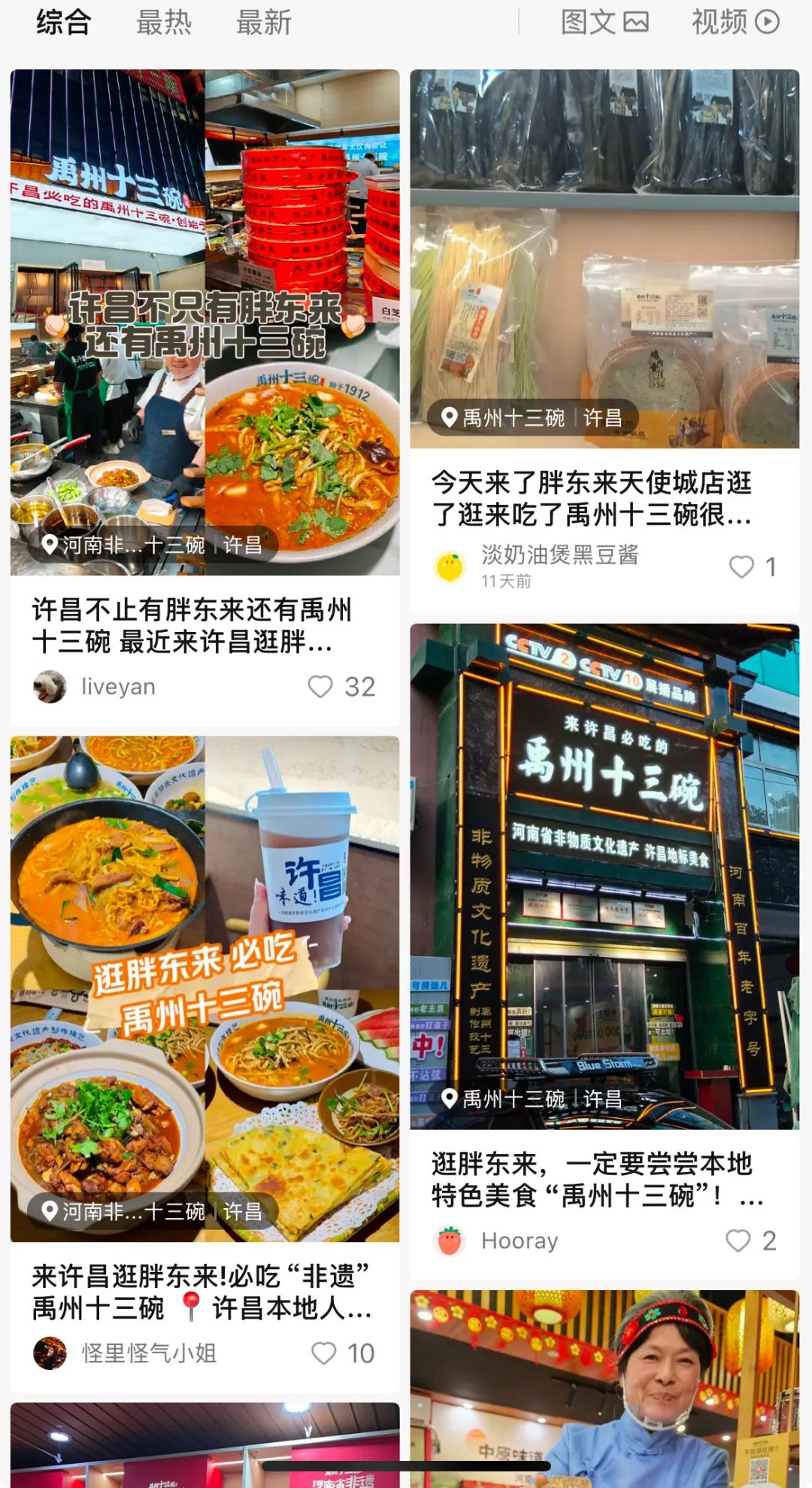Open liveyan's post about 禹州十三碗
This screenshot has height=1488, width=812.
pos(192,626)
